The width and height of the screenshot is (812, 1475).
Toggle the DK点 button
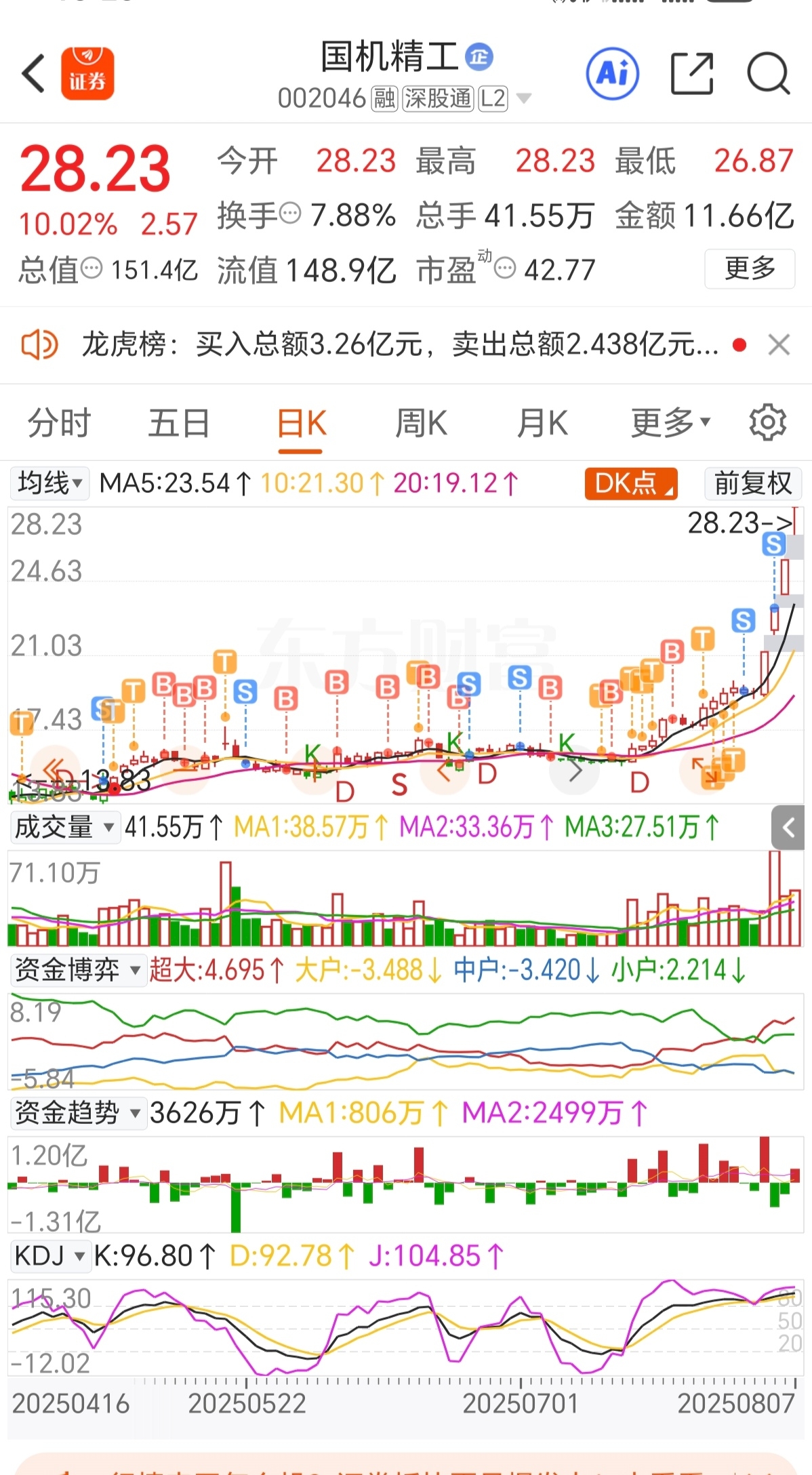(x=631, y=483)
